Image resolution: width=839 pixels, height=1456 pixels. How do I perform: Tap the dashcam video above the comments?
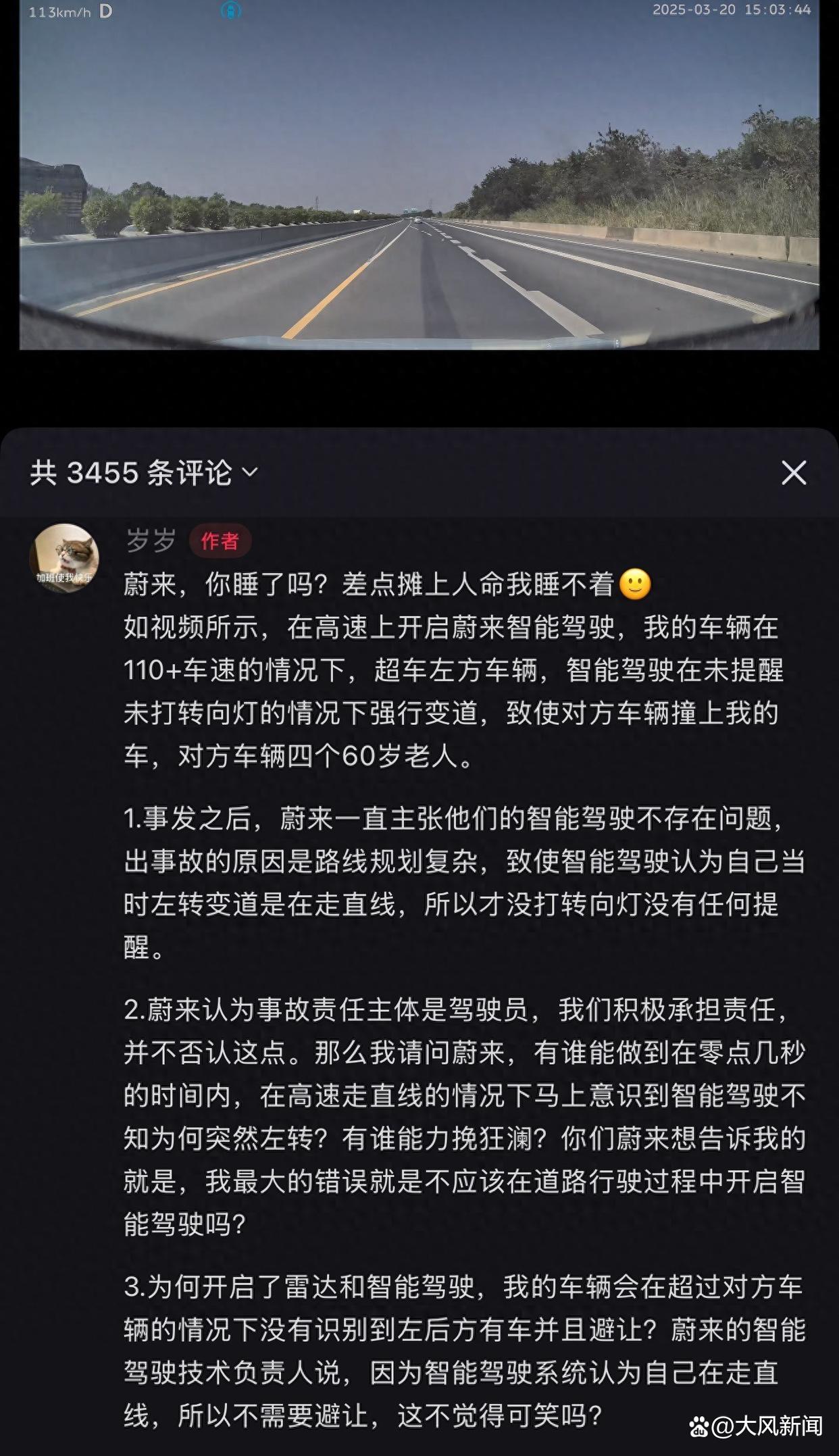coord(419,175)
